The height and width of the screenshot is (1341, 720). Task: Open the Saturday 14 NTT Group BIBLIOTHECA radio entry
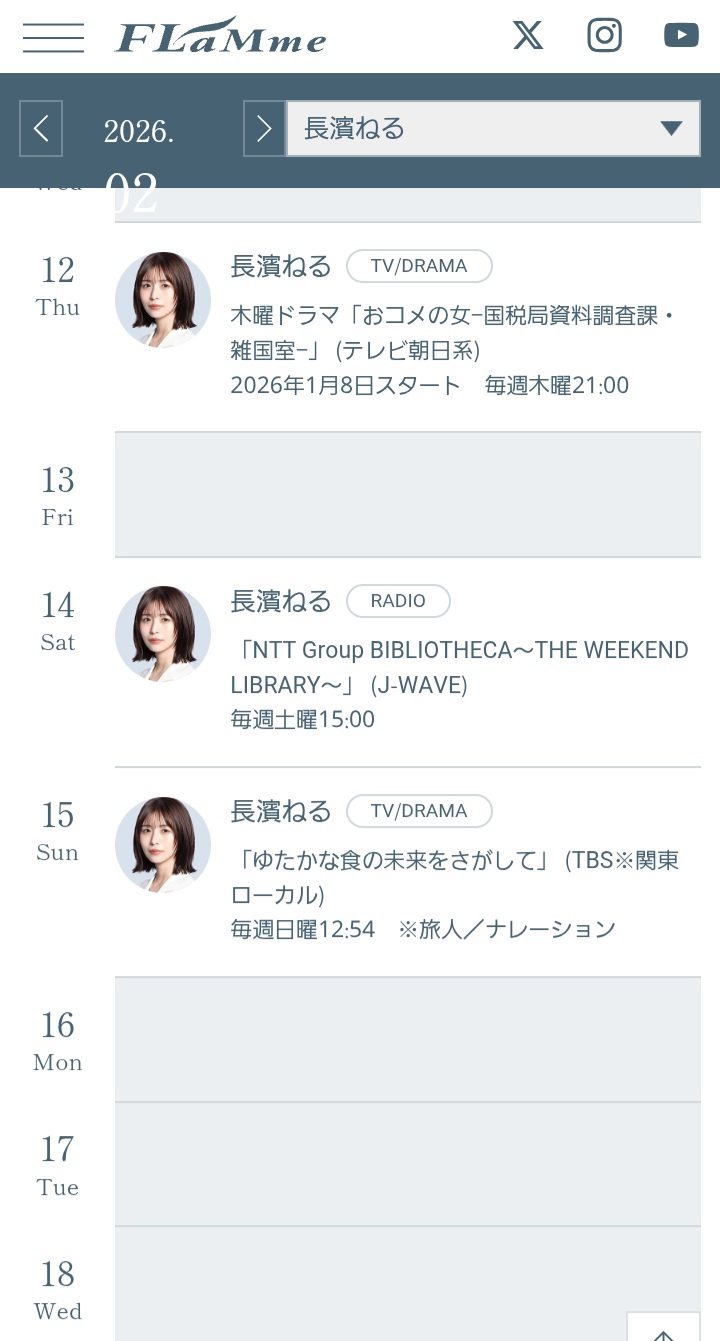coord(459,667)
